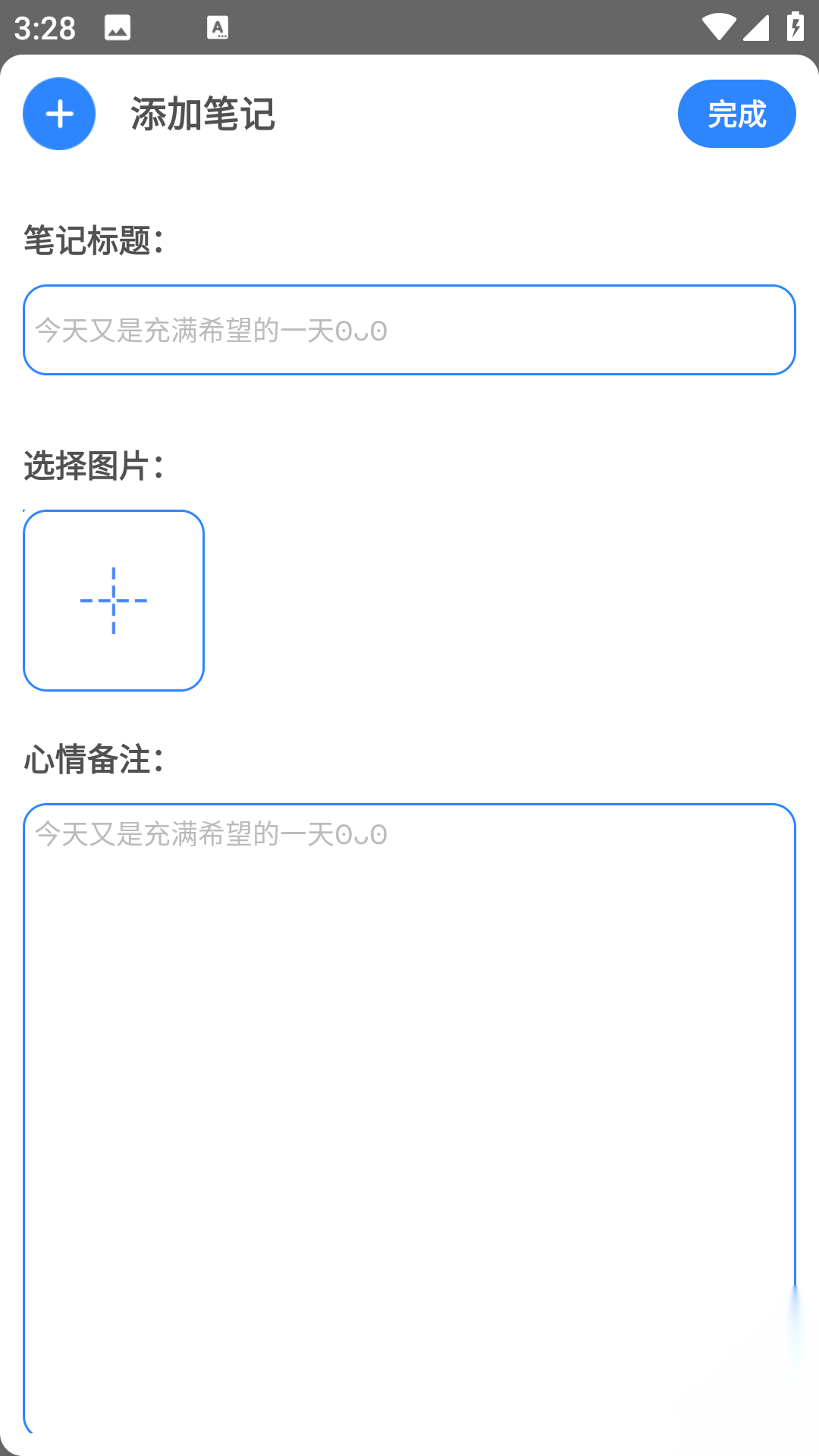The height and width of the screenshot is (1456, 819).
Task: Click the signal strength icon in status bar
Action: pyautogui.click(x=756, y=27)
